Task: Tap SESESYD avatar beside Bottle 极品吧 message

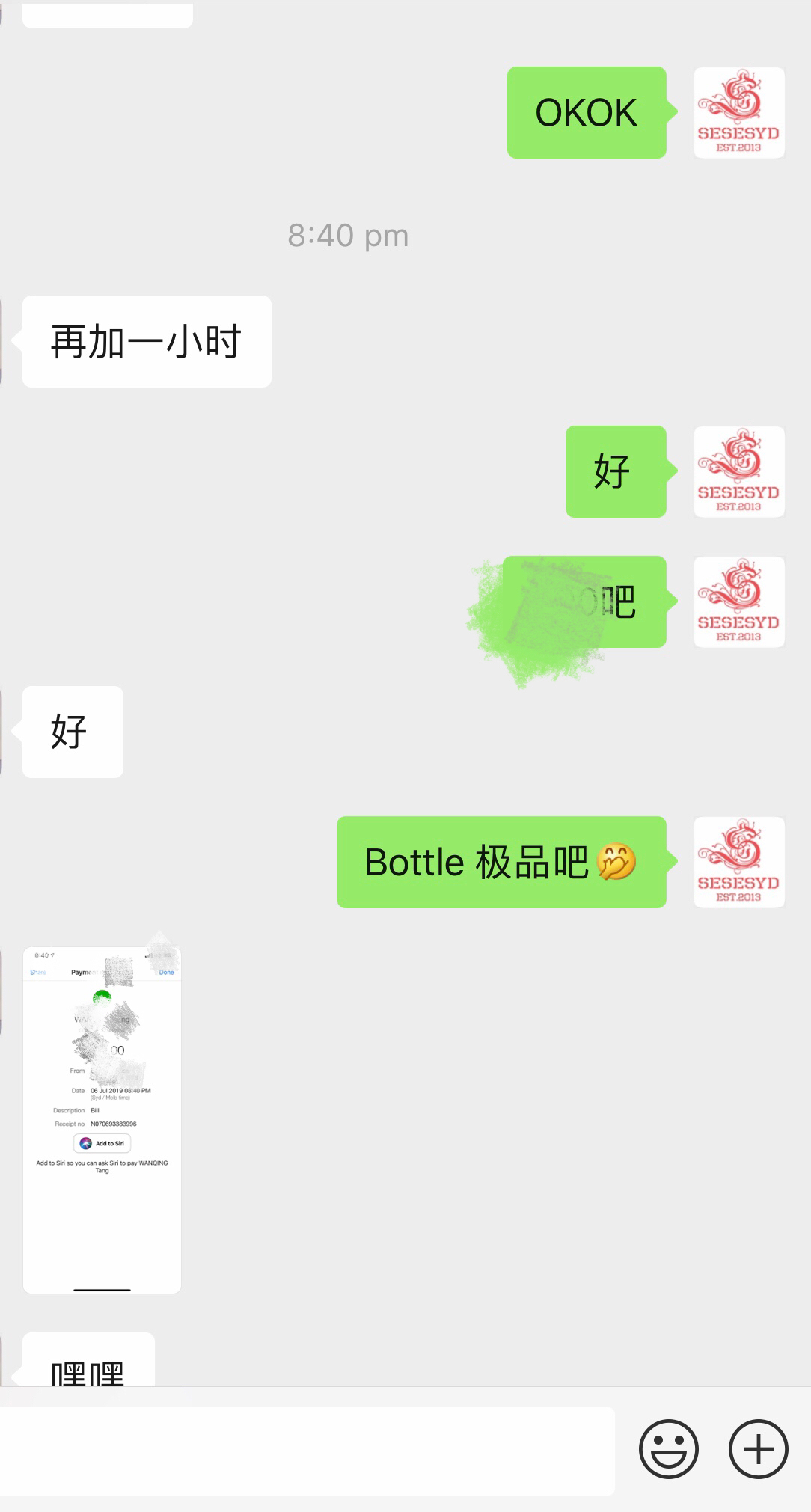Action: (738, 862)
